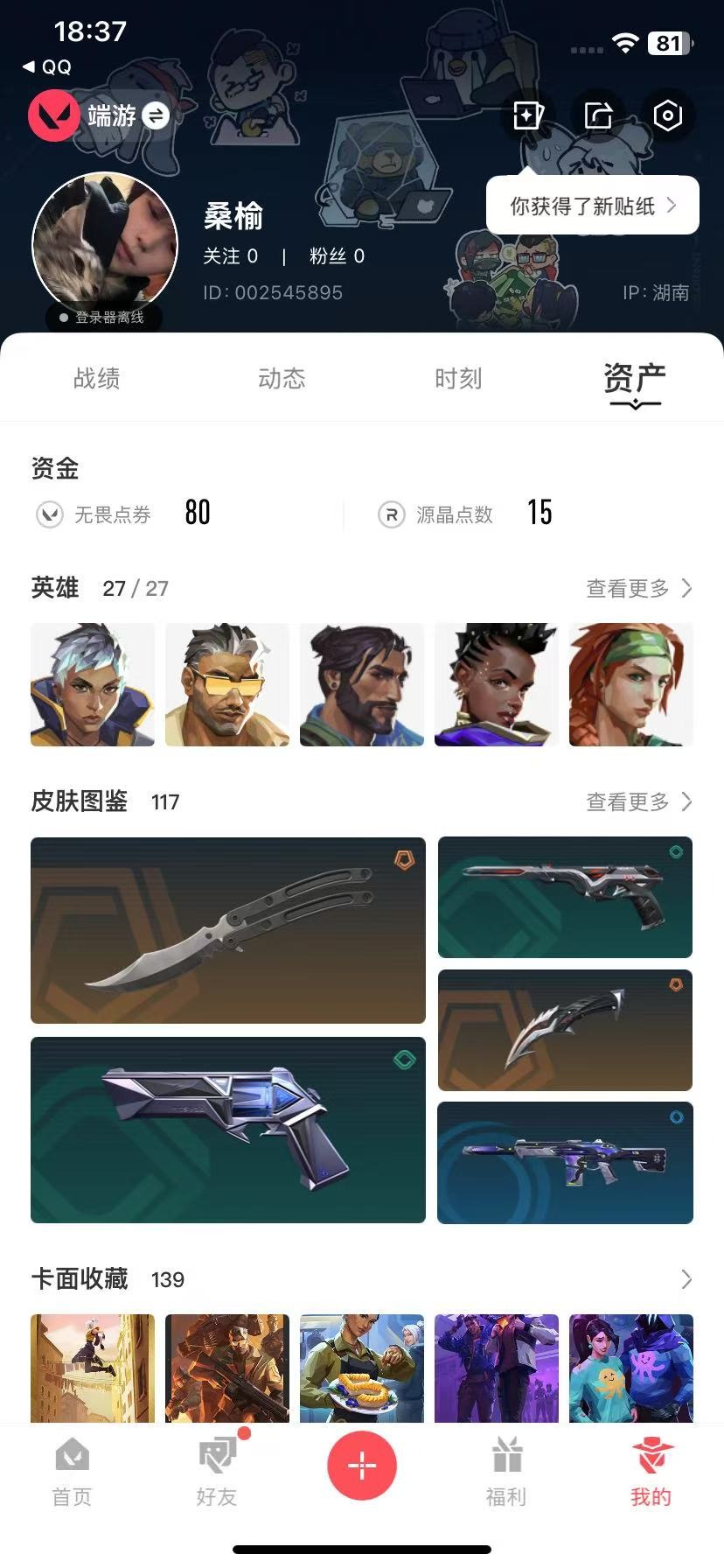Open the 福利 tab
This screenshot has width=724, height=1568.
(506, 1473)
